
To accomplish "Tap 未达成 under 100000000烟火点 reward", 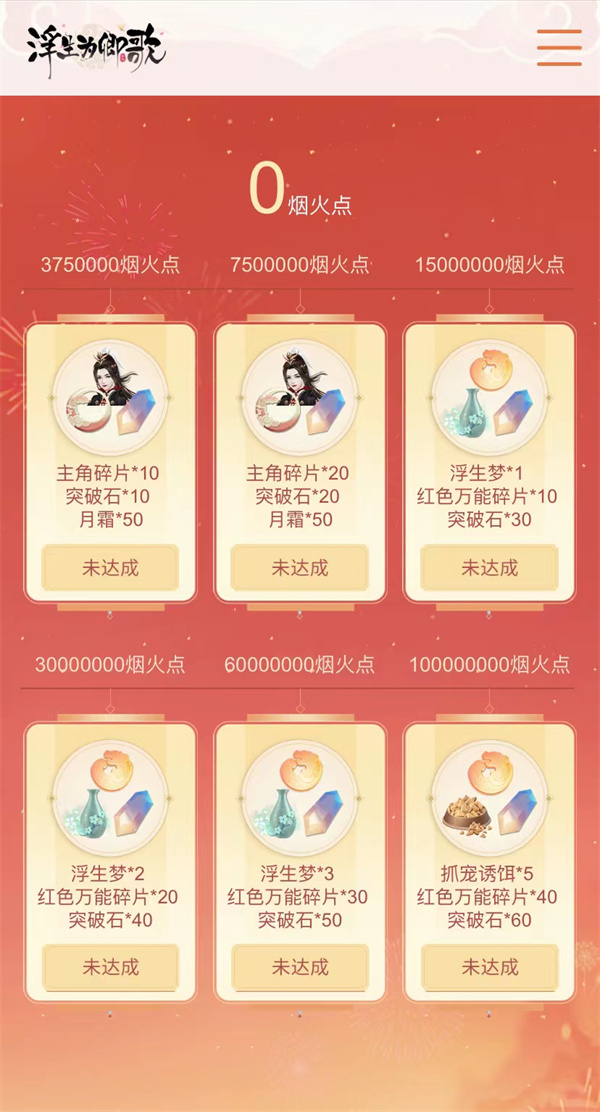I will (489, 967).
